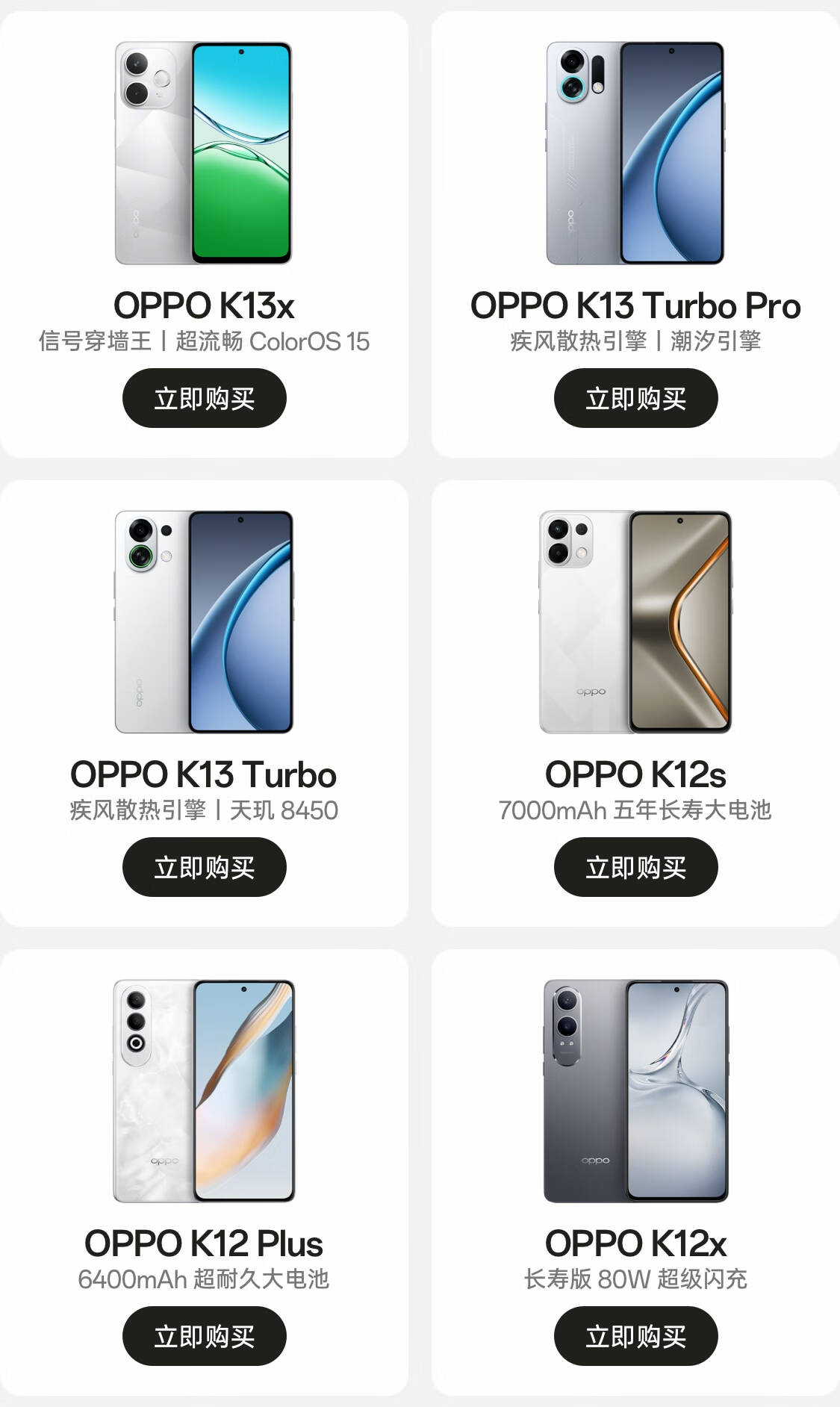Open the OPPO K13x product image
The width and height of the screenshot is (840, 1407).
tap(203, 153)
